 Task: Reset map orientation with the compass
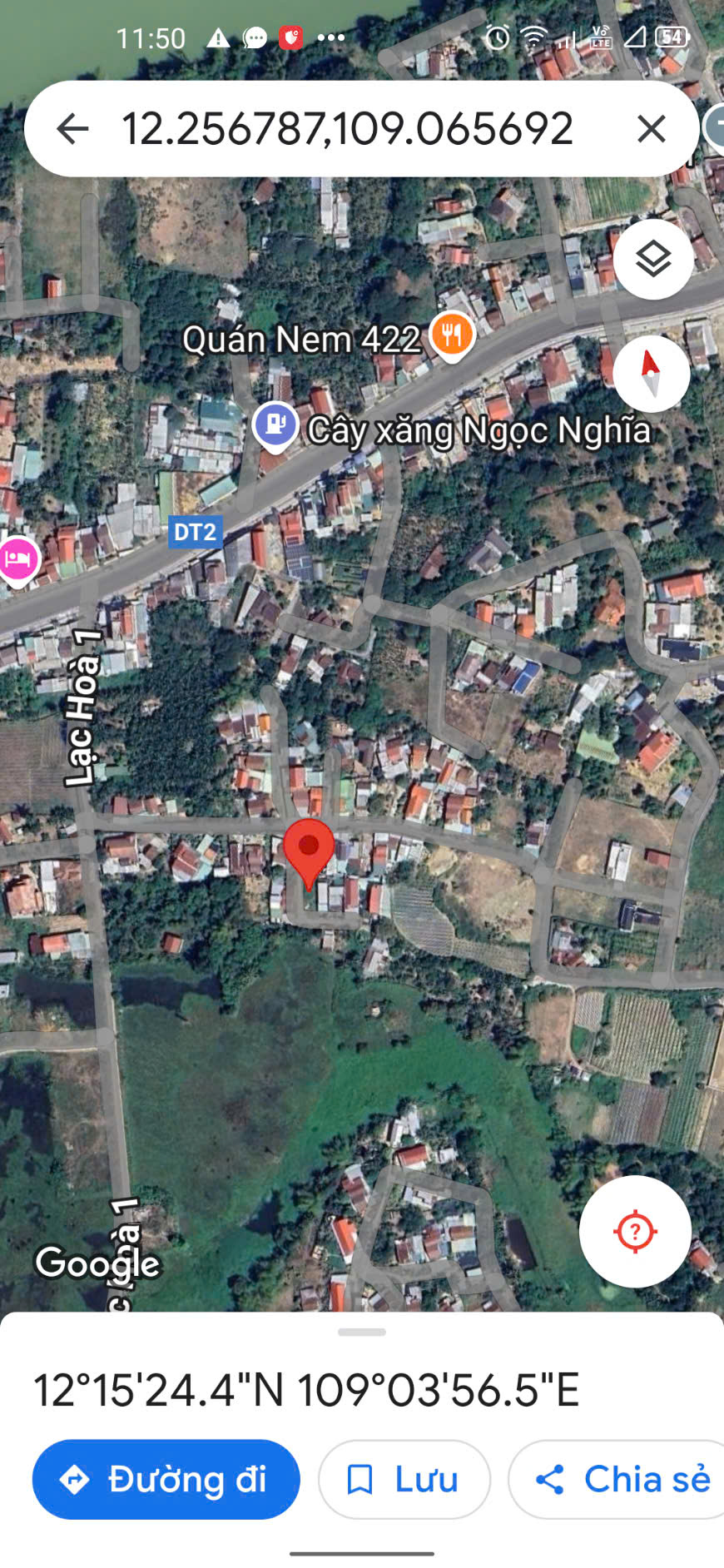[x=651, y=373]
